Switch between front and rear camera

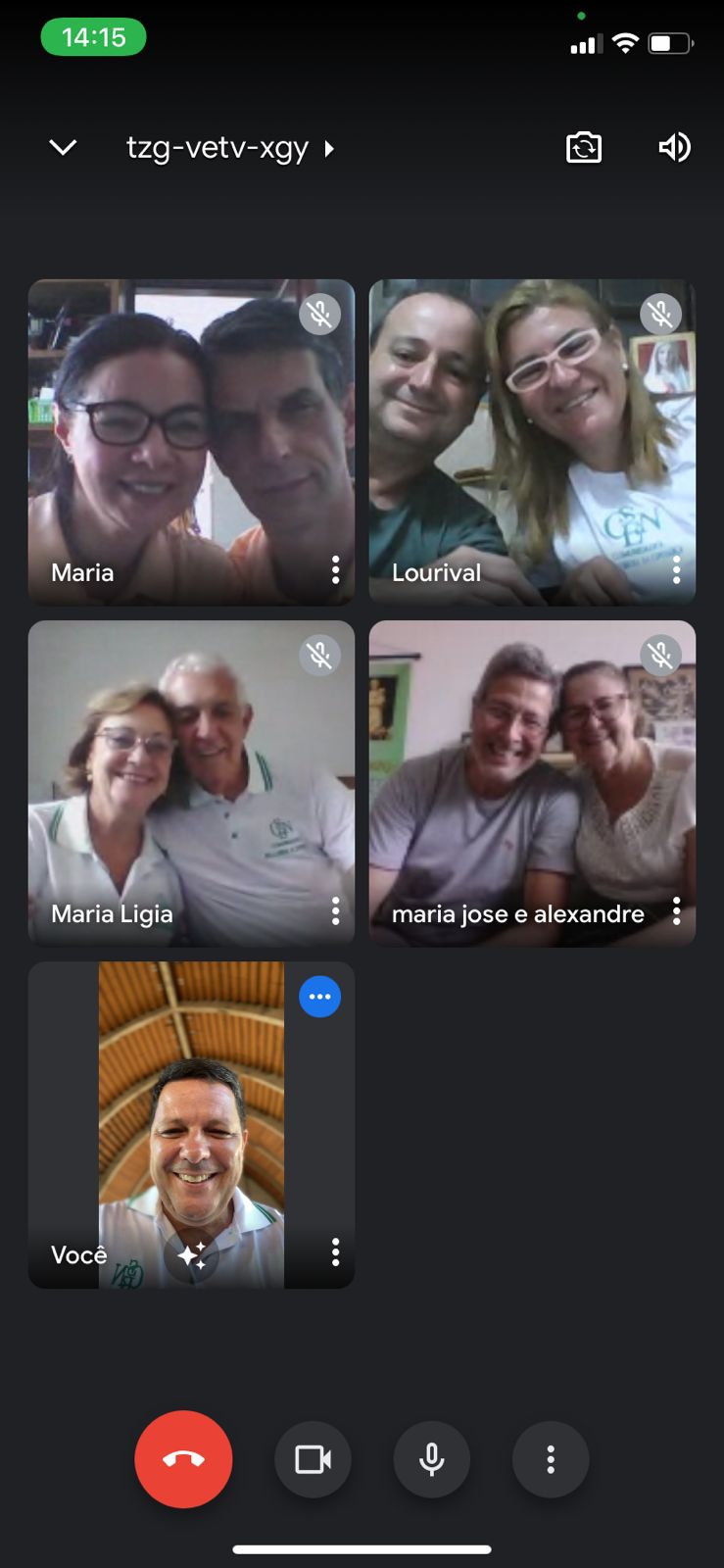584,148
